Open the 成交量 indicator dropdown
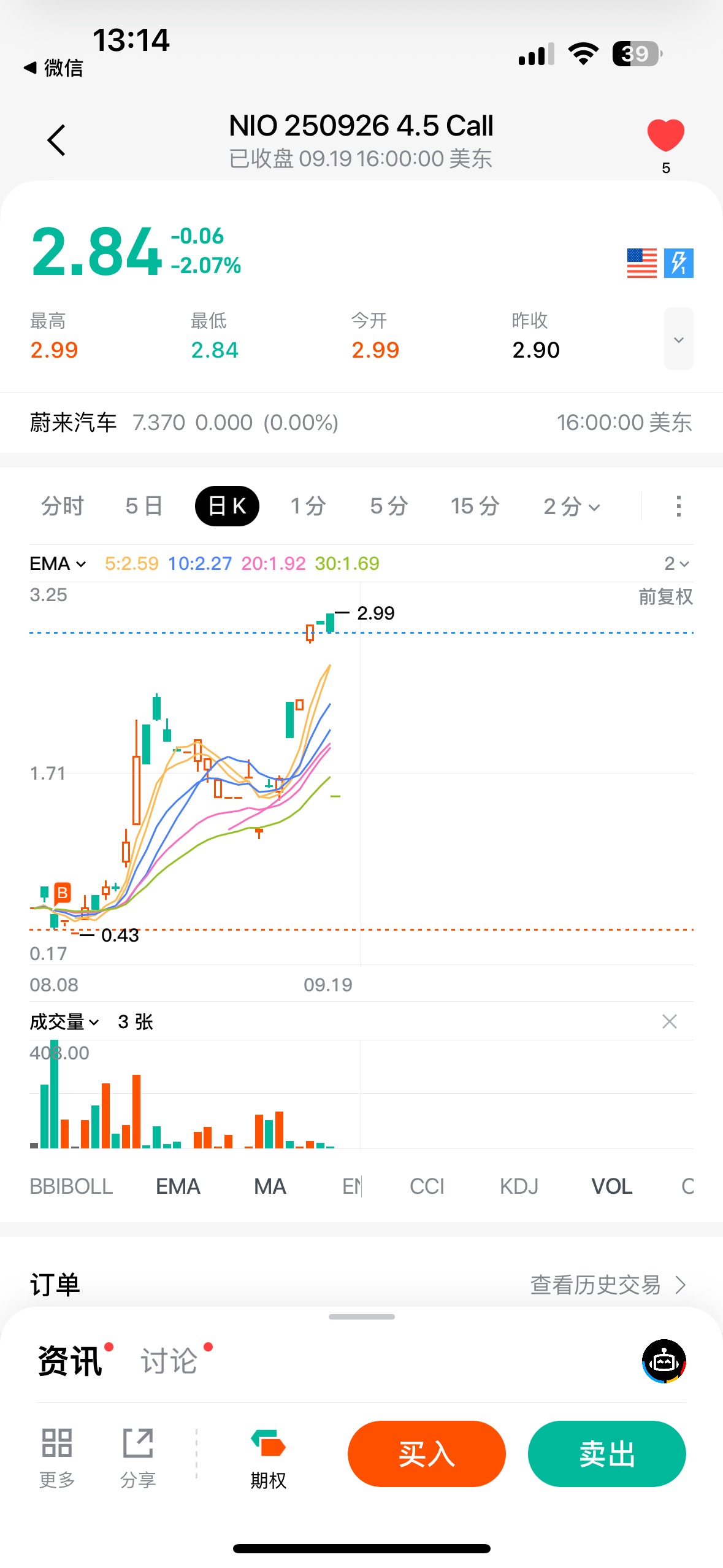This screenshot has height=1568, width=723. (x=64, y=1022)
